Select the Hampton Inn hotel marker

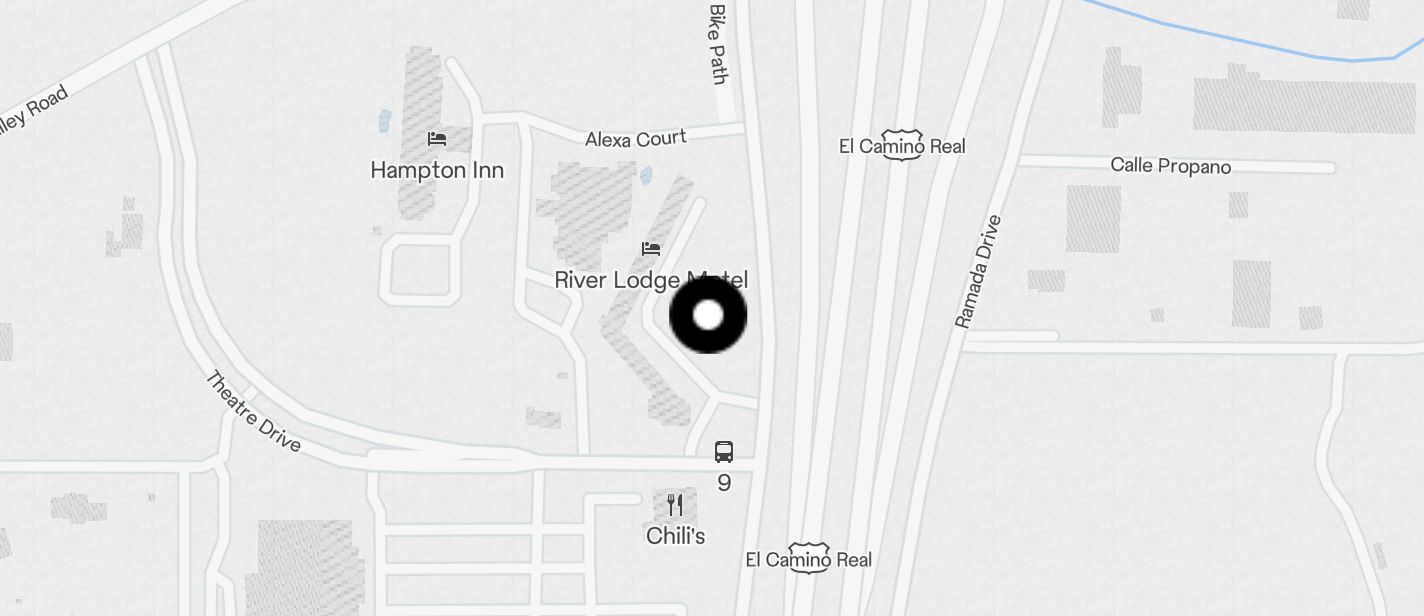tap(436, 139)
